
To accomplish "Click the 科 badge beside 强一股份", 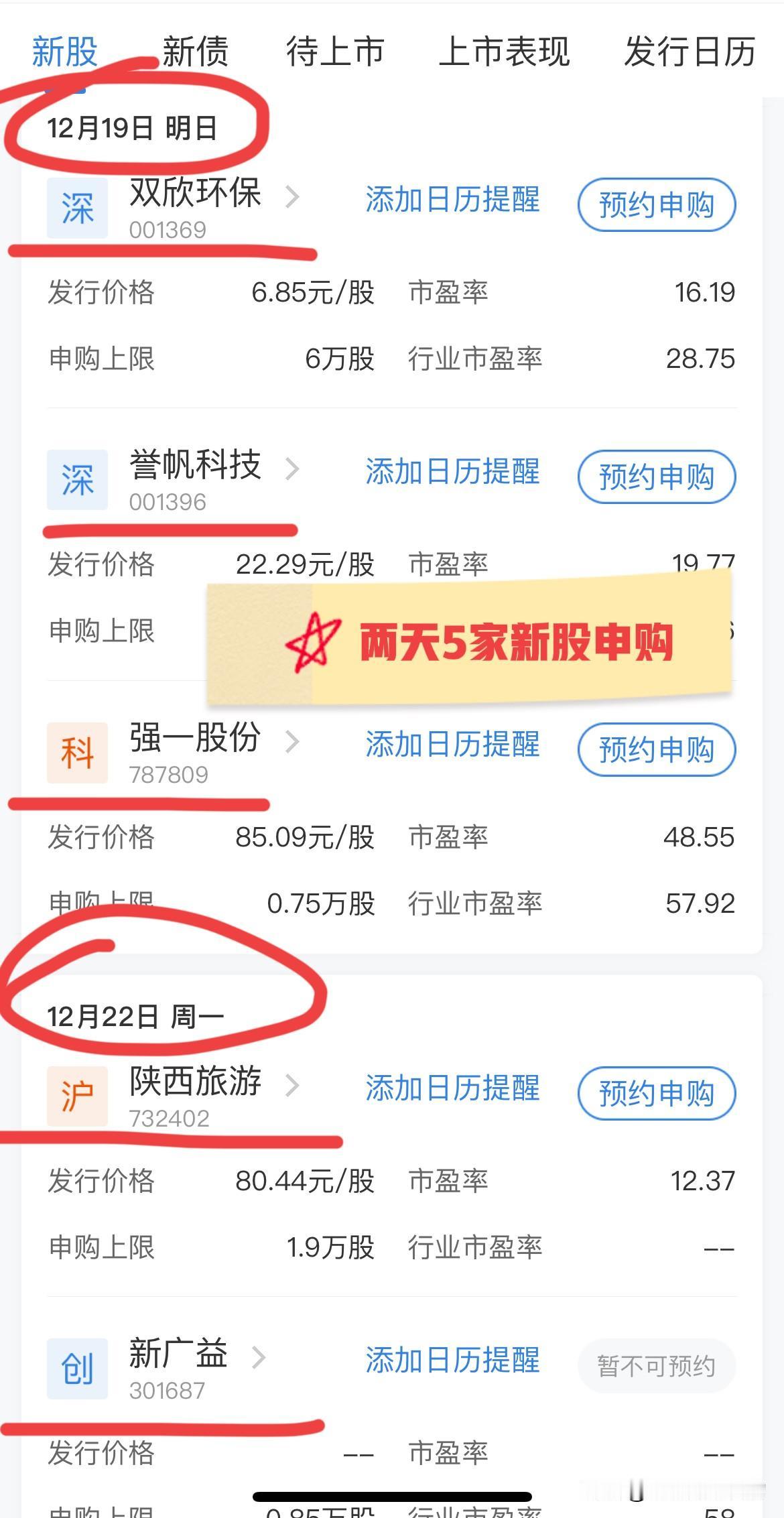I will pos(76,752).
